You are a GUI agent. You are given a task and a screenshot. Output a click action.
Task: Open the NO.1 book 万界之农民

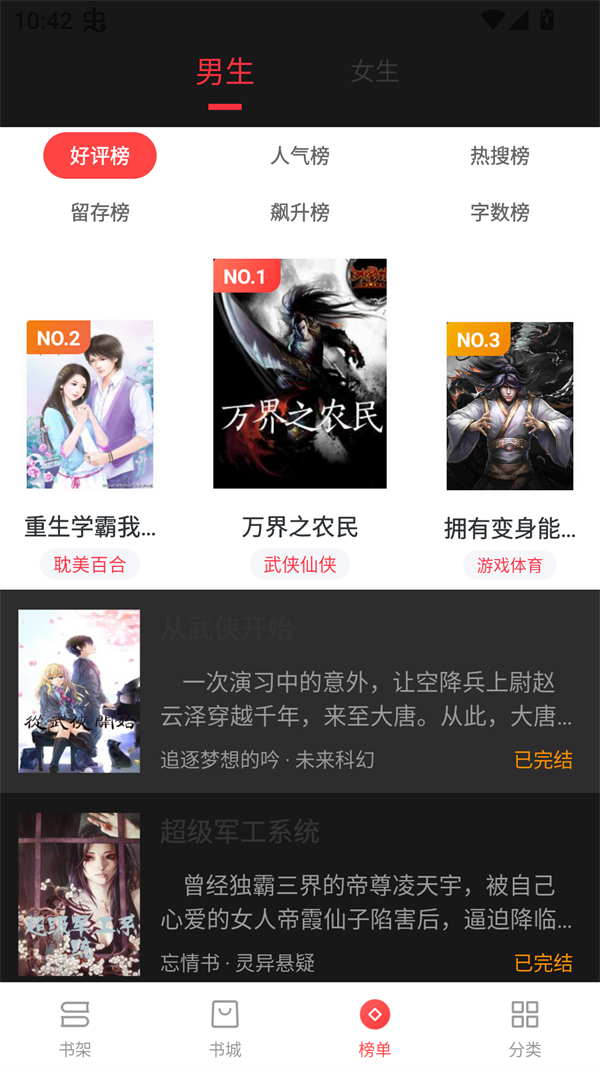click(300, 374)
